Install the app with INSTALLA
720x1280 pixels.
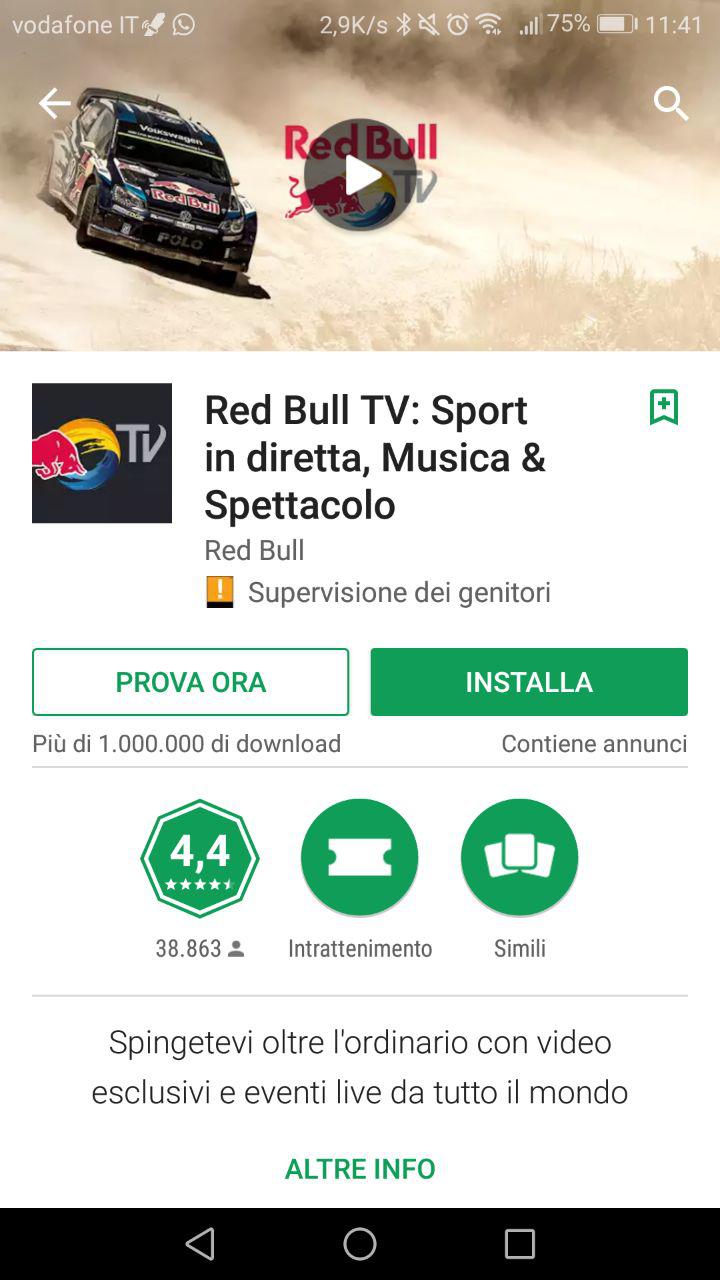529,682
